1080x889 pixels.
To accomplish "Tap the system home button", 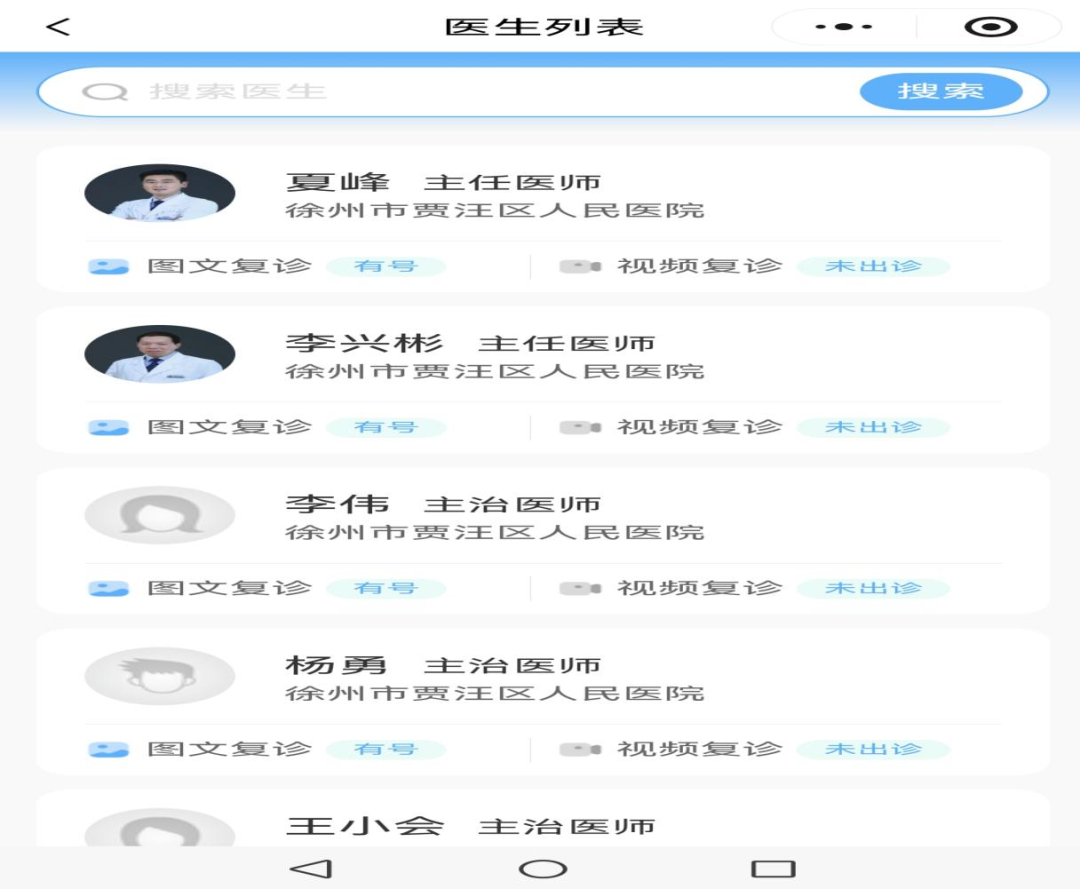I will point(542,869).
